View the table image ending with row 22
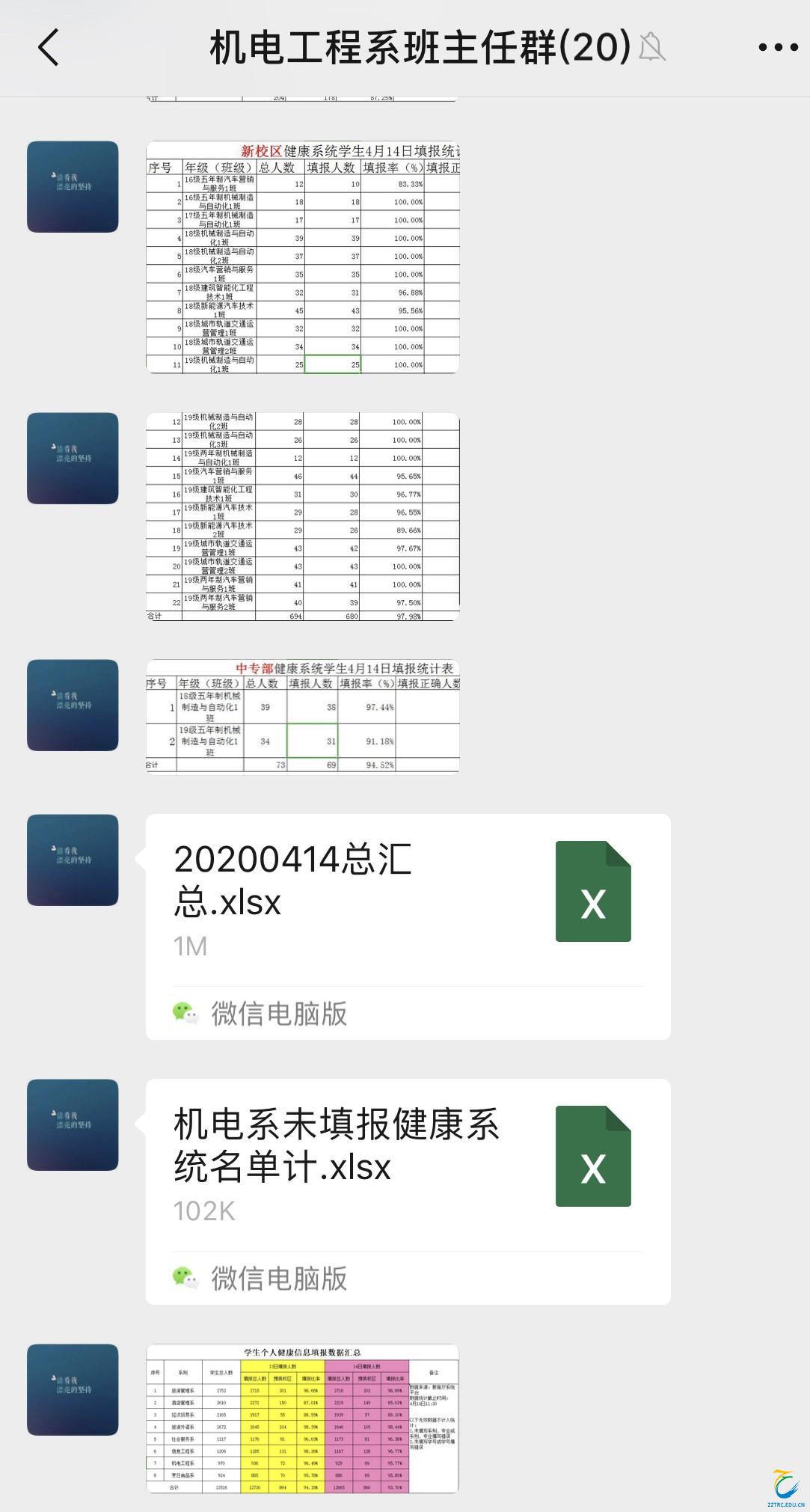This screenshot has width=810, height=1512. tap(302, 516)
